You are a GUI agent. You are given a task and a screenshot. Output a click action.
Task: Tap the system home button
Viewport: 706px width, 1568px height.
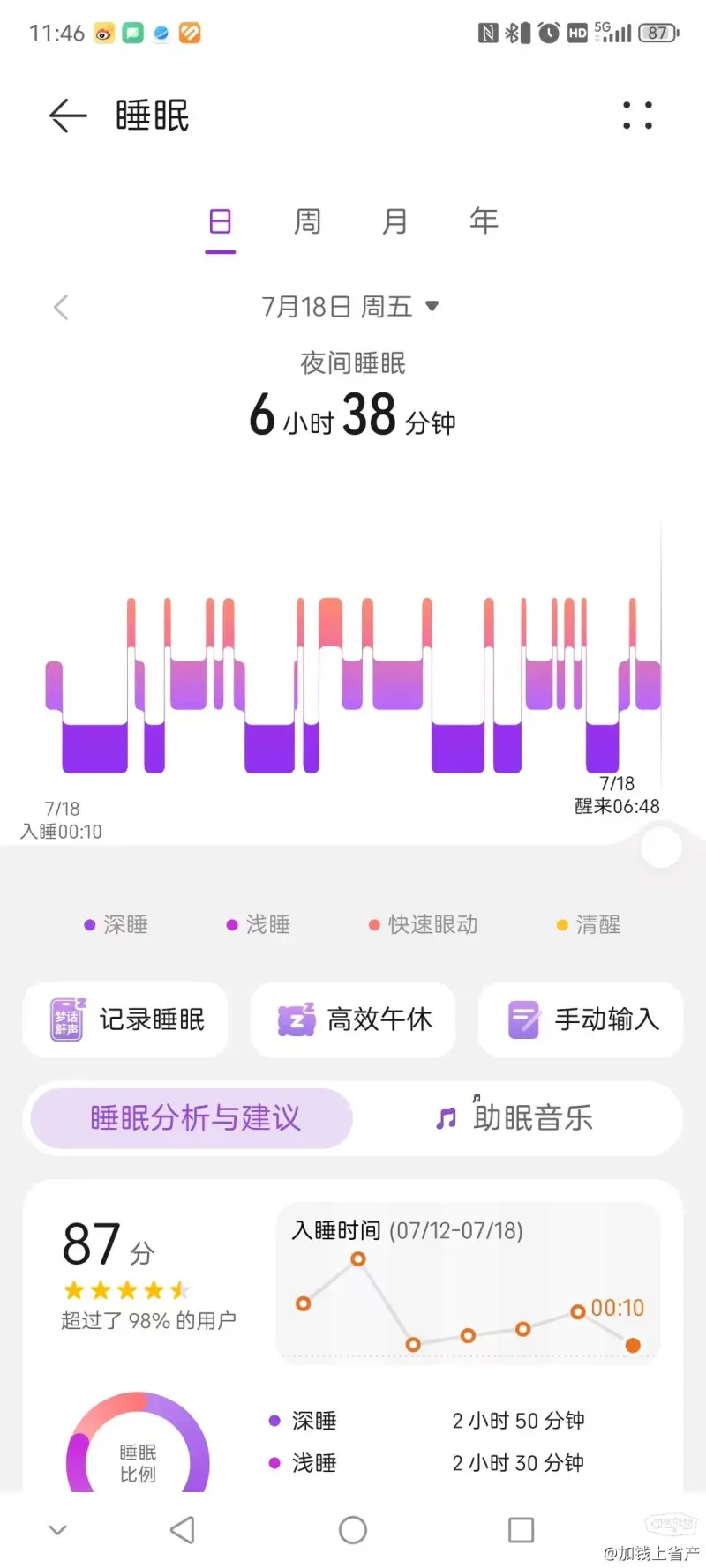coord(353,1530)
